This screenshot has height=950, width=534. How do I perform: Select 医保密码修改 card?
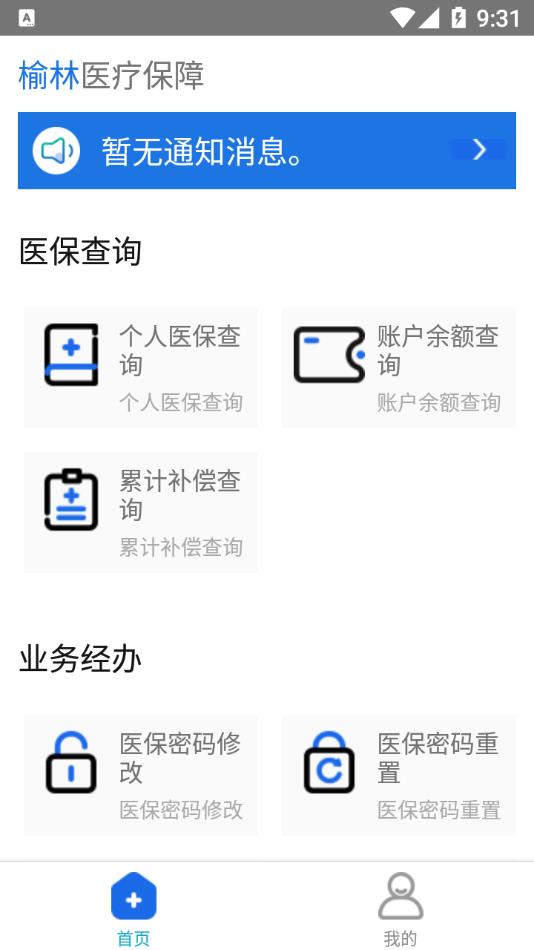click(x=141, y=775)
